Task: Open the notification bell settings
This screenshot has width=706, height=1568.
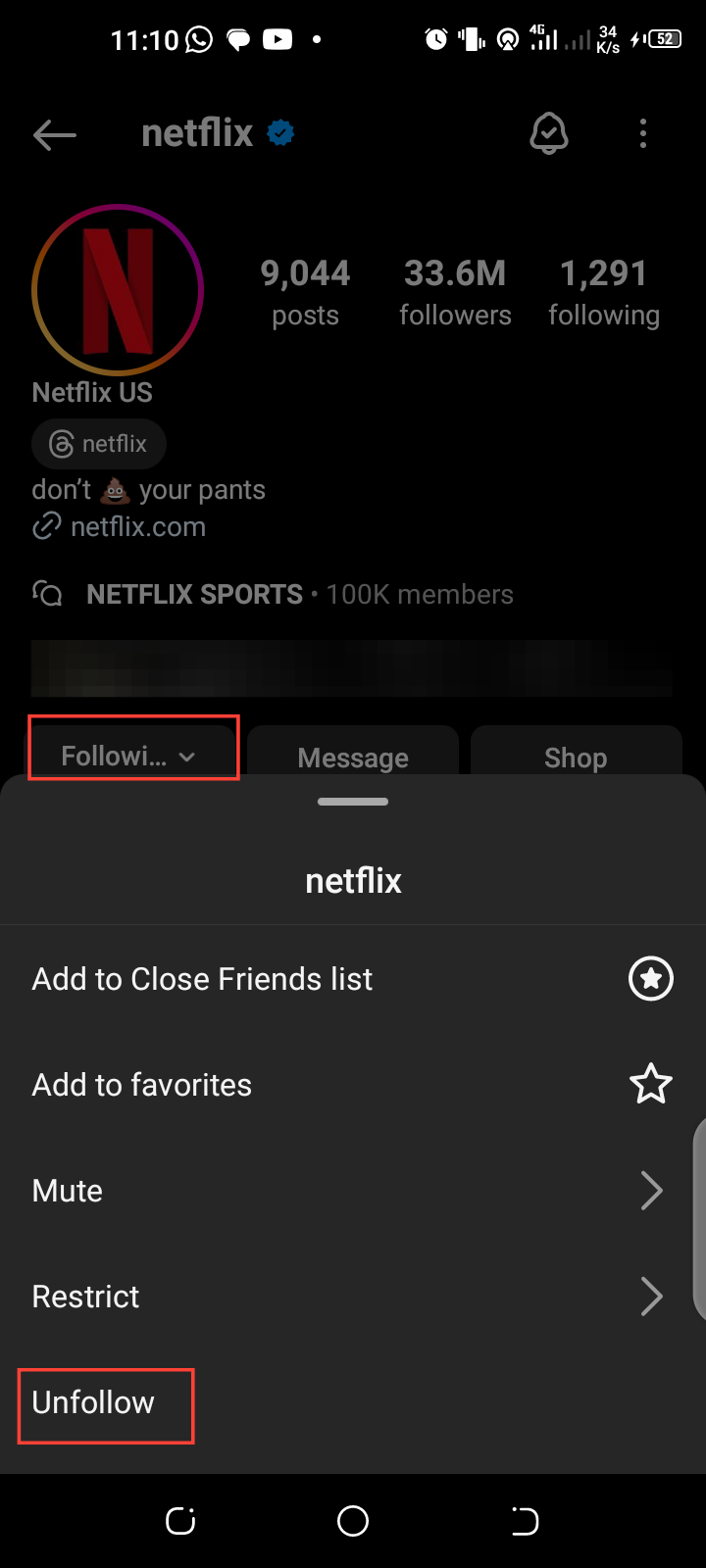Action: pyautogui.click(x=549, y=133)
